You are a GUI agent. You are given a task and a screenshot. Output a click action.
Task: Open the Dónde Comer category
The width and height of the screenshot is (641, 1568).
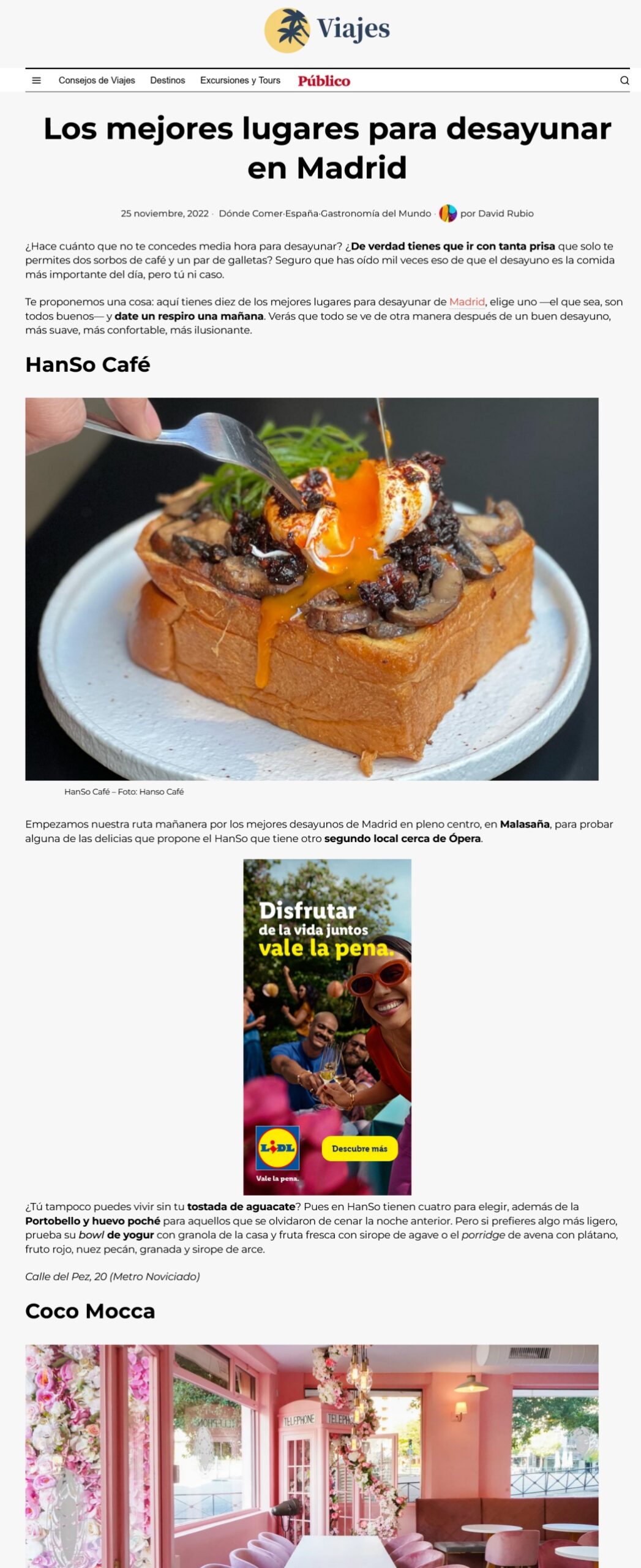click(250, 213)
